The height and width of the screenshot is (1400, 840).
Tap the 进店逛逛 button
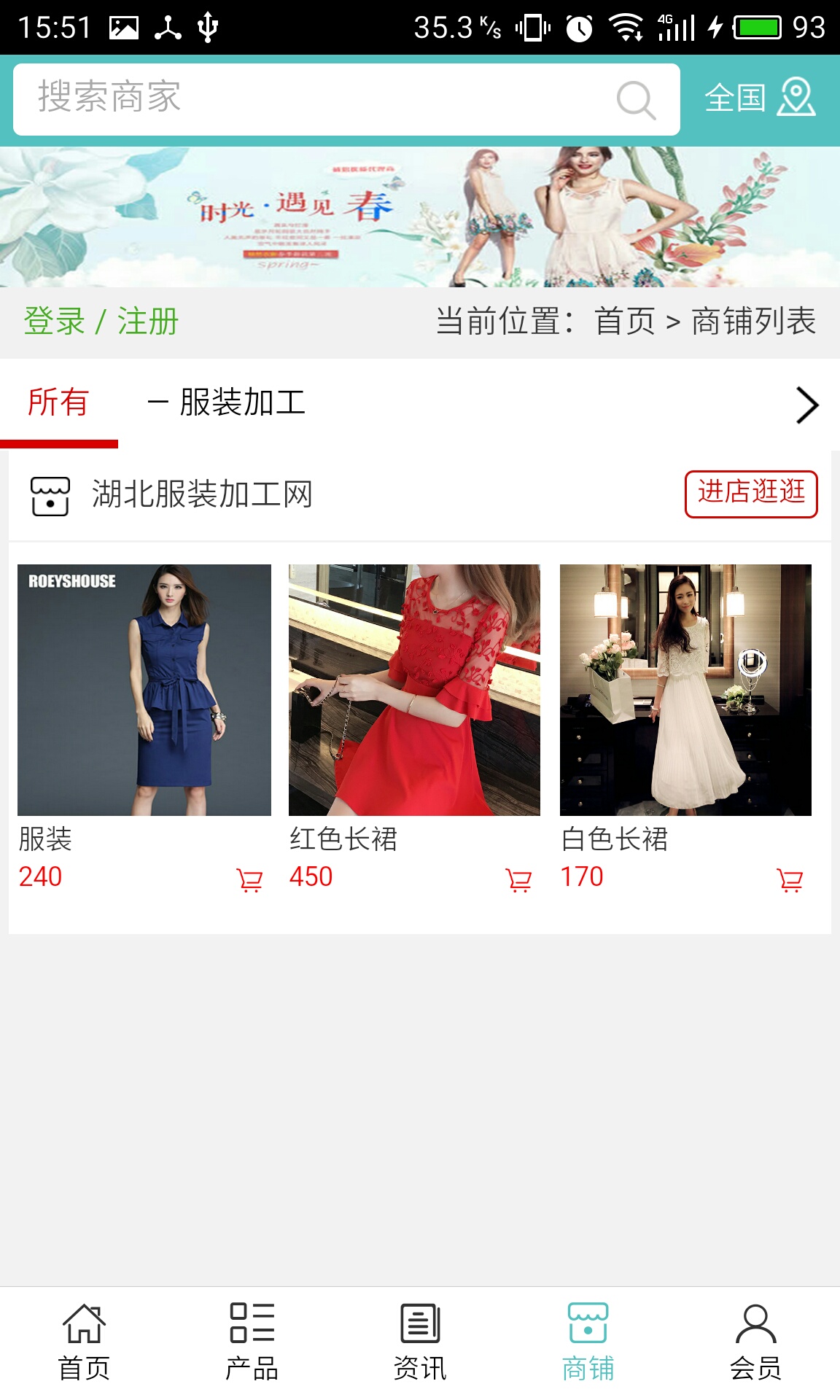751,494
